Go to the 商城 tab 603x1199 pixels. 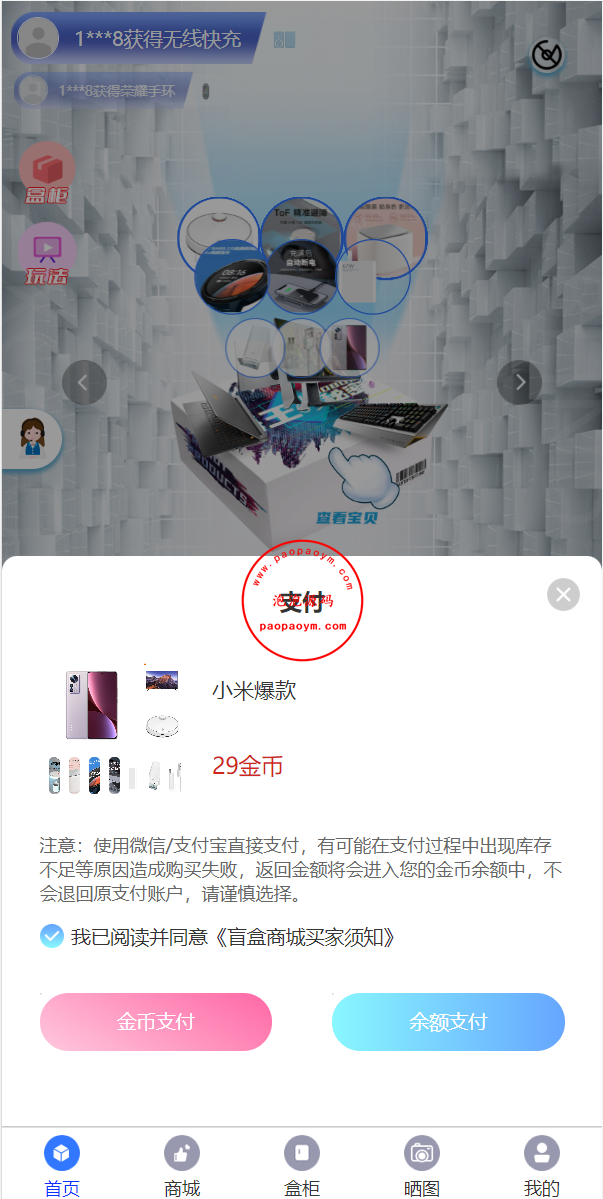click(182, 1165)
